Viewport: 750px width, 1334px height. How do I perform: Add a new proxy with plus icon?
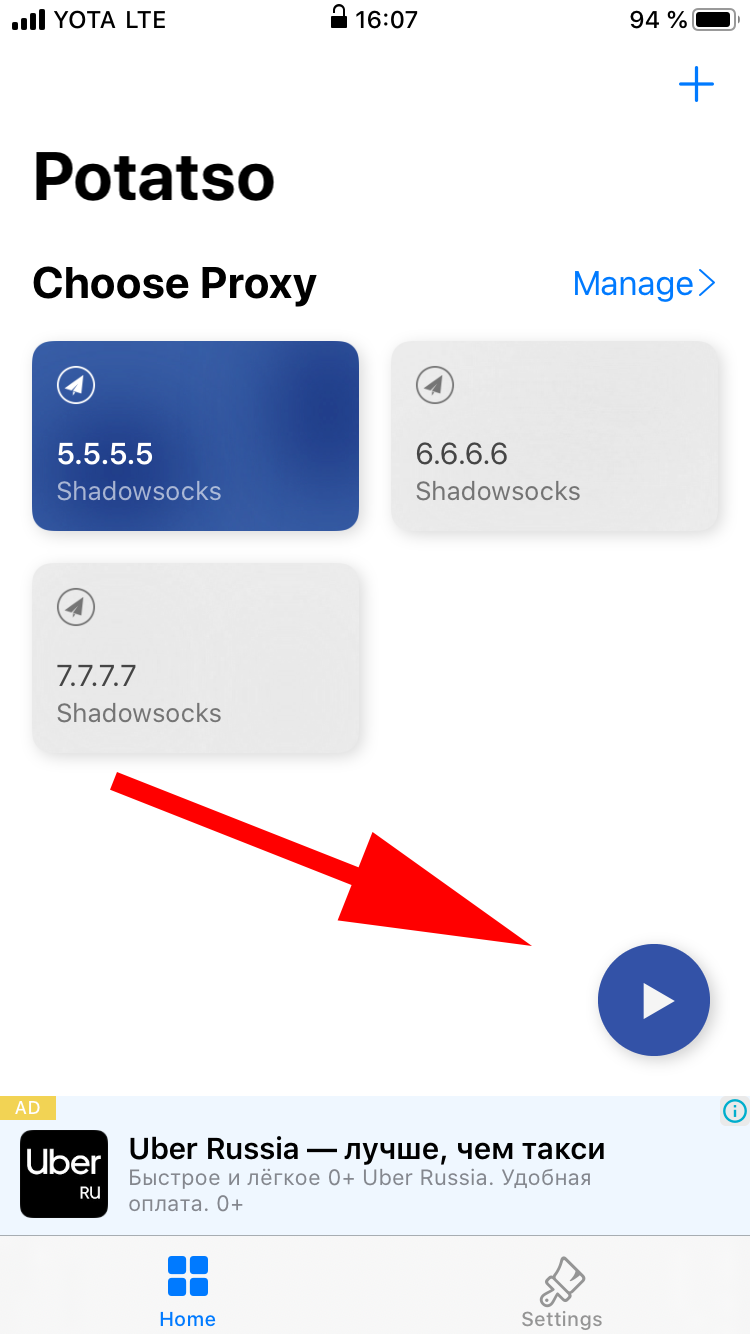pos(696,85)
